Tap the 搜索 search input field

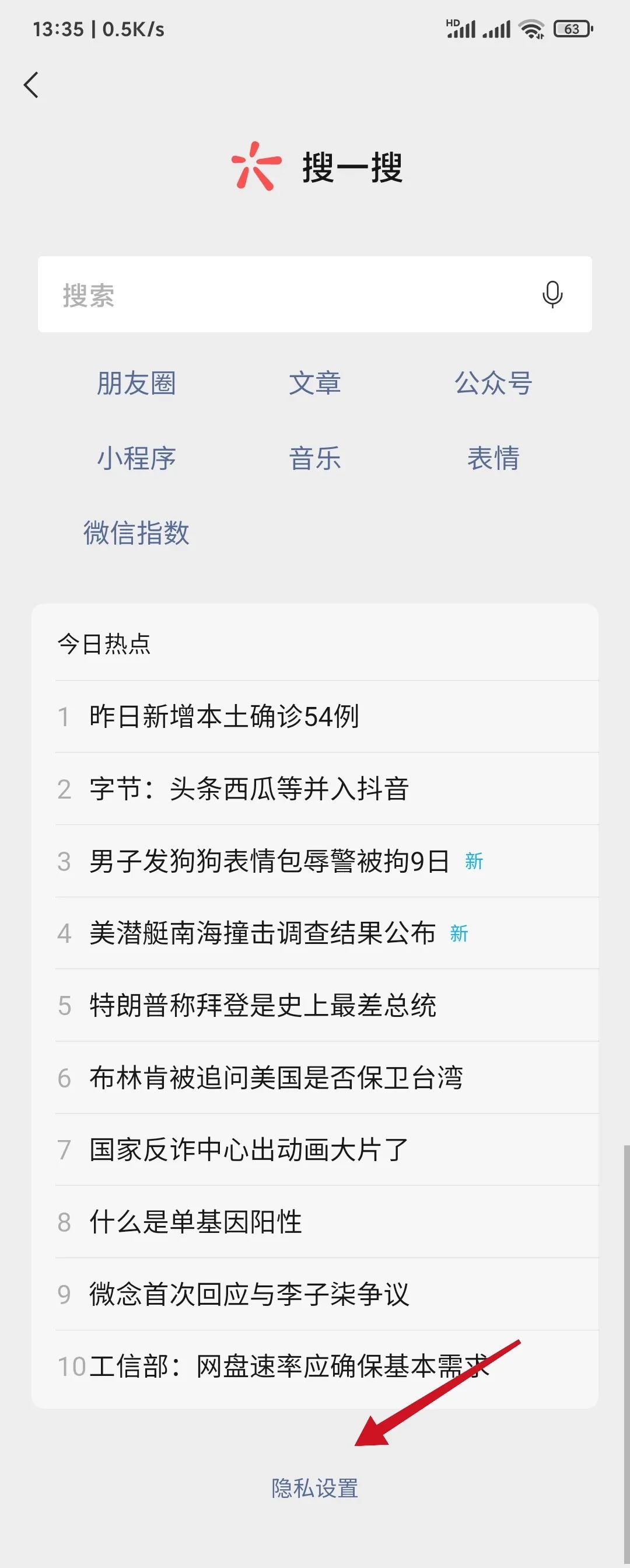243,295
